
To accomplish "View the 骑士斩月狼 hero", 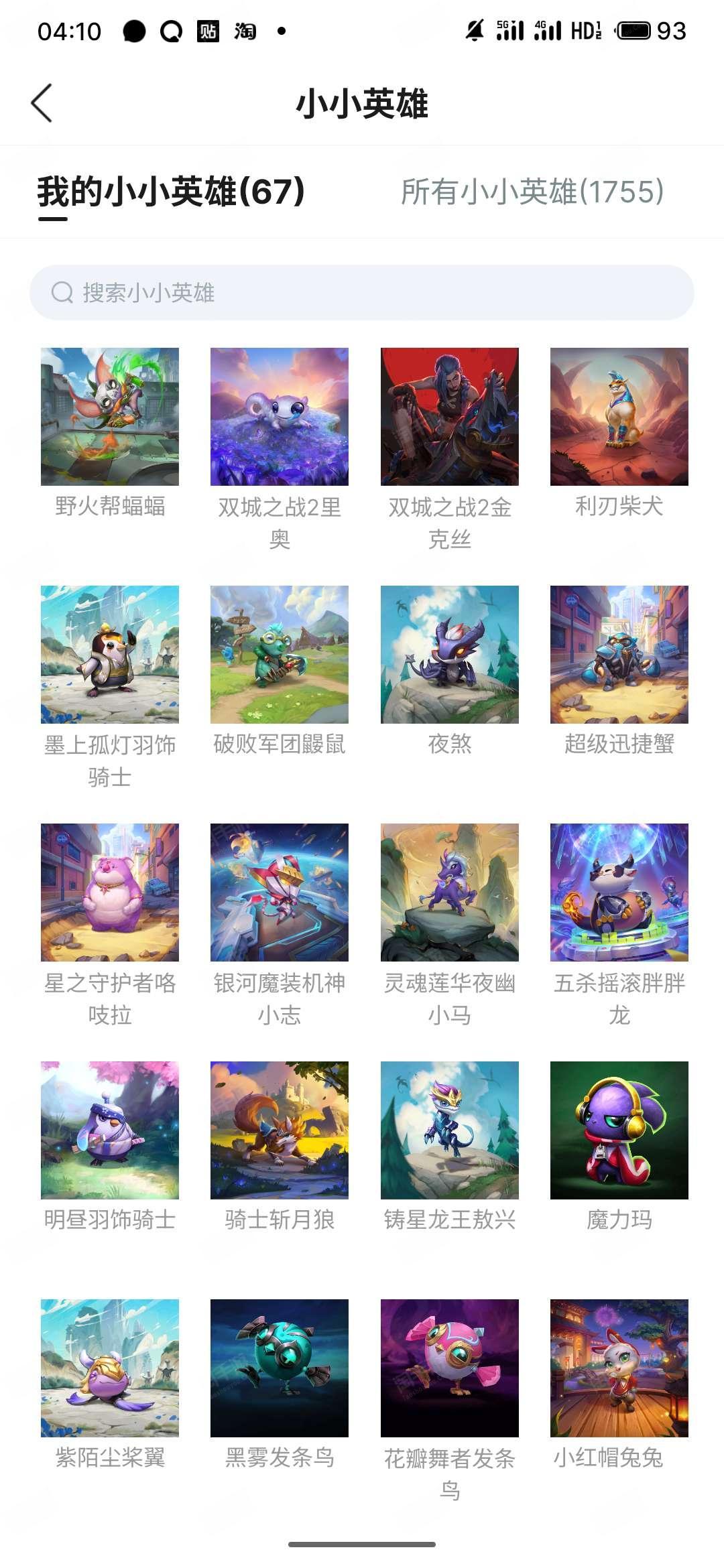I will click(x=280, y=1130).
